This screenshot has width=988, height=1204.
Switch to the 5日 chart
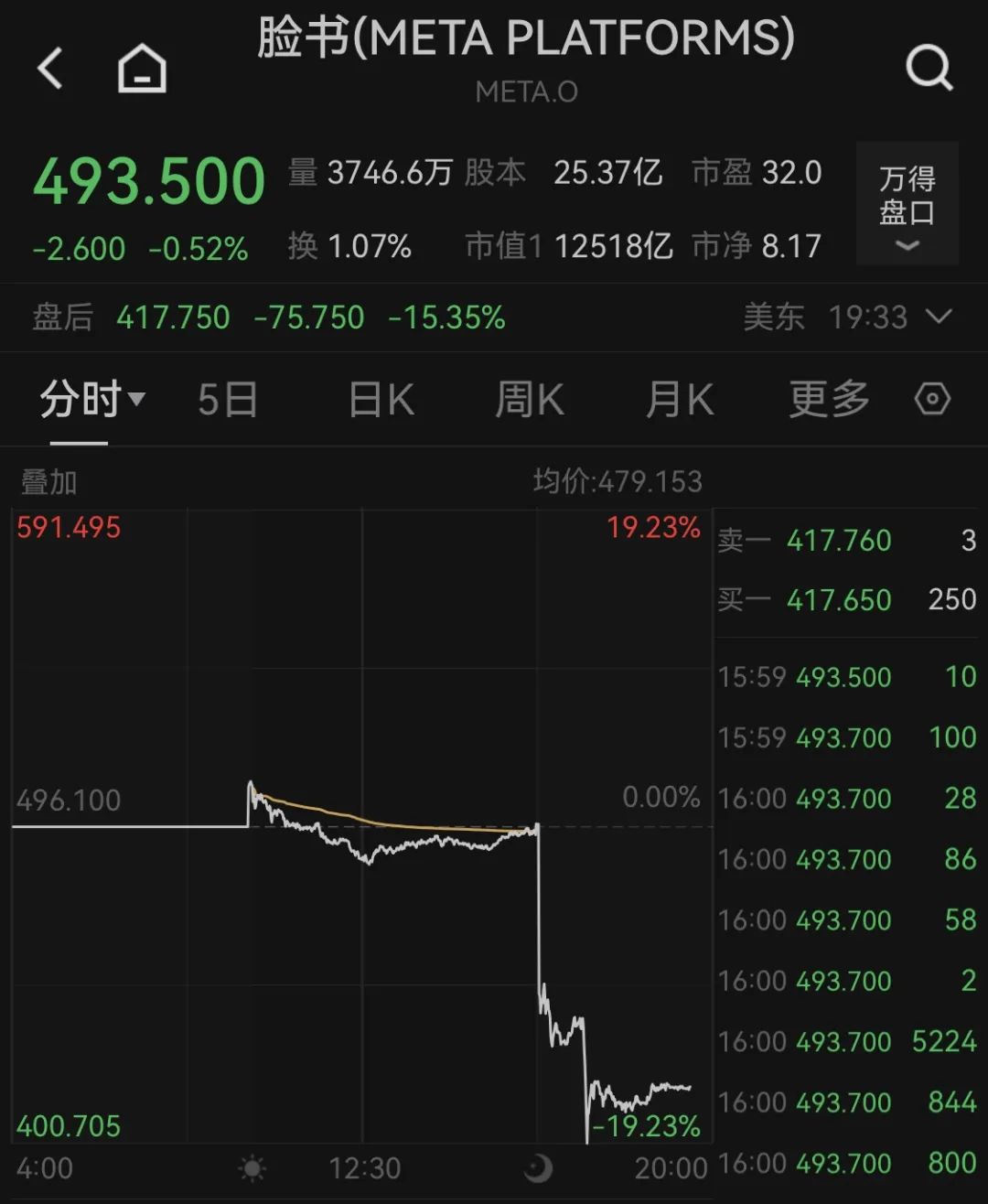[x=228, y=400]
